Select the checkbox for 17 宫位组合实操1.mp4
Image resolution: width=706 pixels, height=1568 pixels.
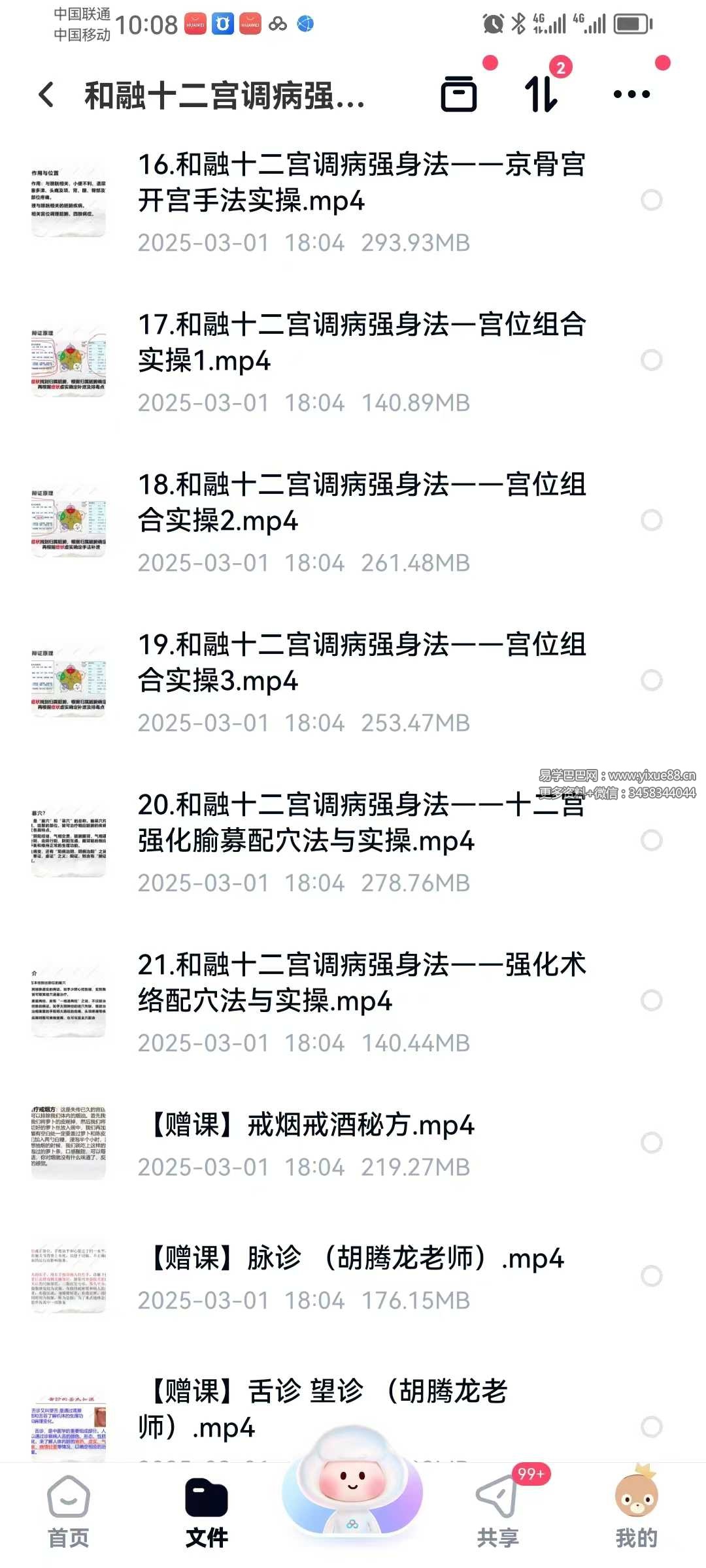(x=651, y=360)
